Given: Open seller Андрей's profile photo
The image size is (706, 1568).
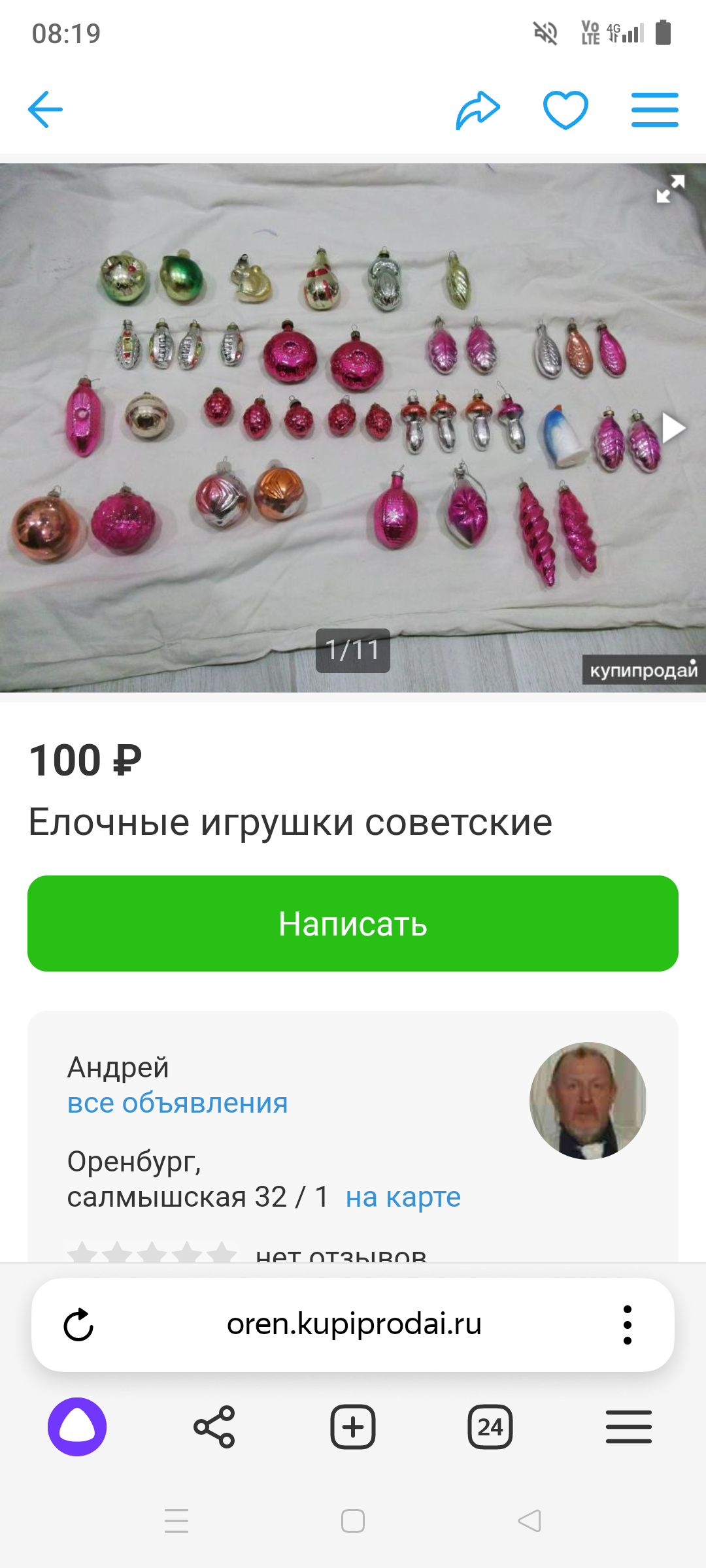Looking at the screenshot, I should [588, 1101].
